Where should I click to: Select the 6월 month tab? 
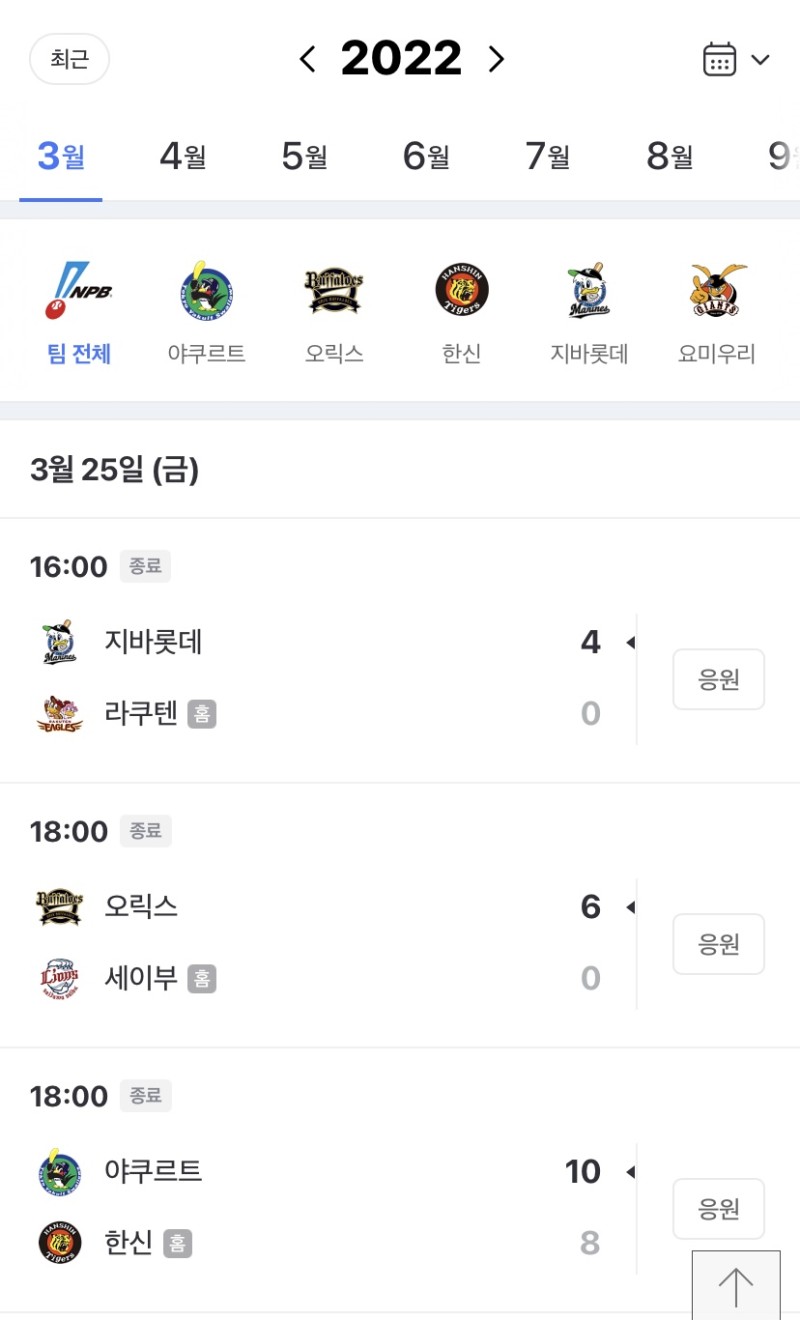tap(426, 157)
